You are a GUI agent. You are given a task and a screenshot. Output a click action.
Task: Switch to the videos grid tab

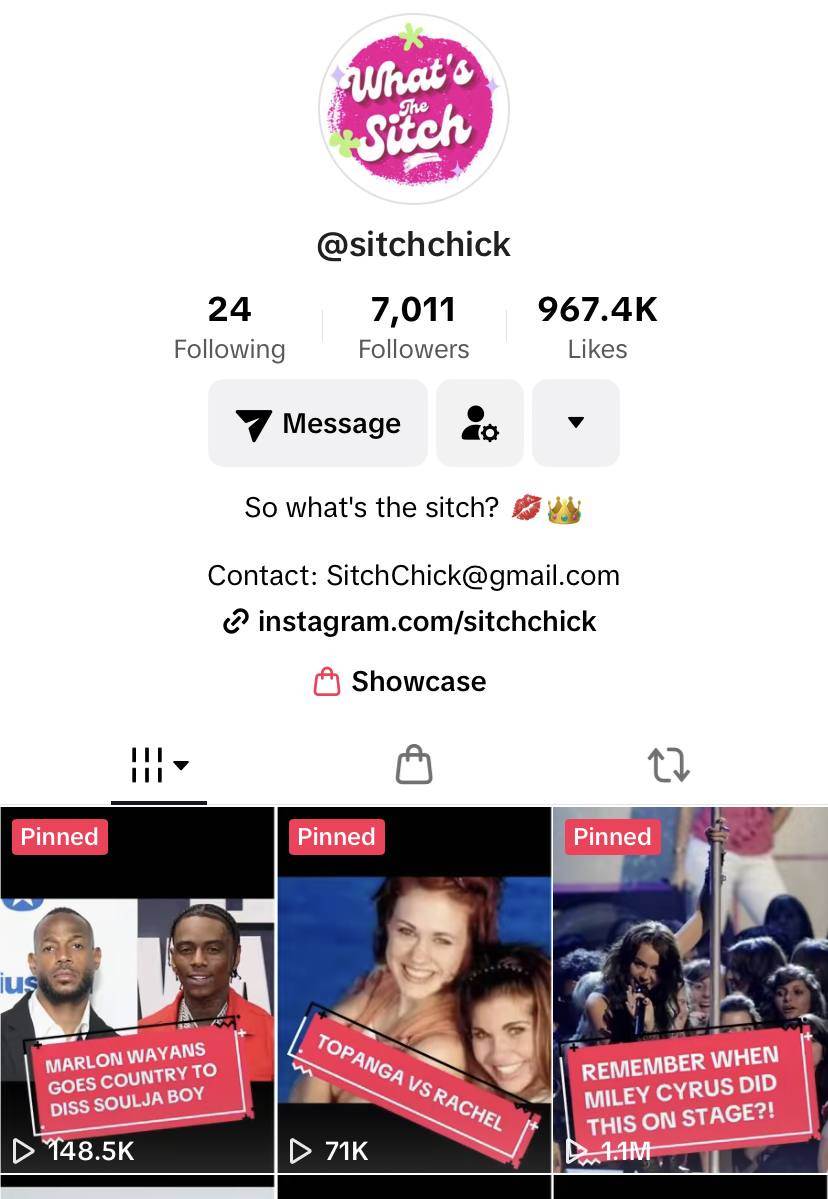pyautogui.click(x=159, y=766)
